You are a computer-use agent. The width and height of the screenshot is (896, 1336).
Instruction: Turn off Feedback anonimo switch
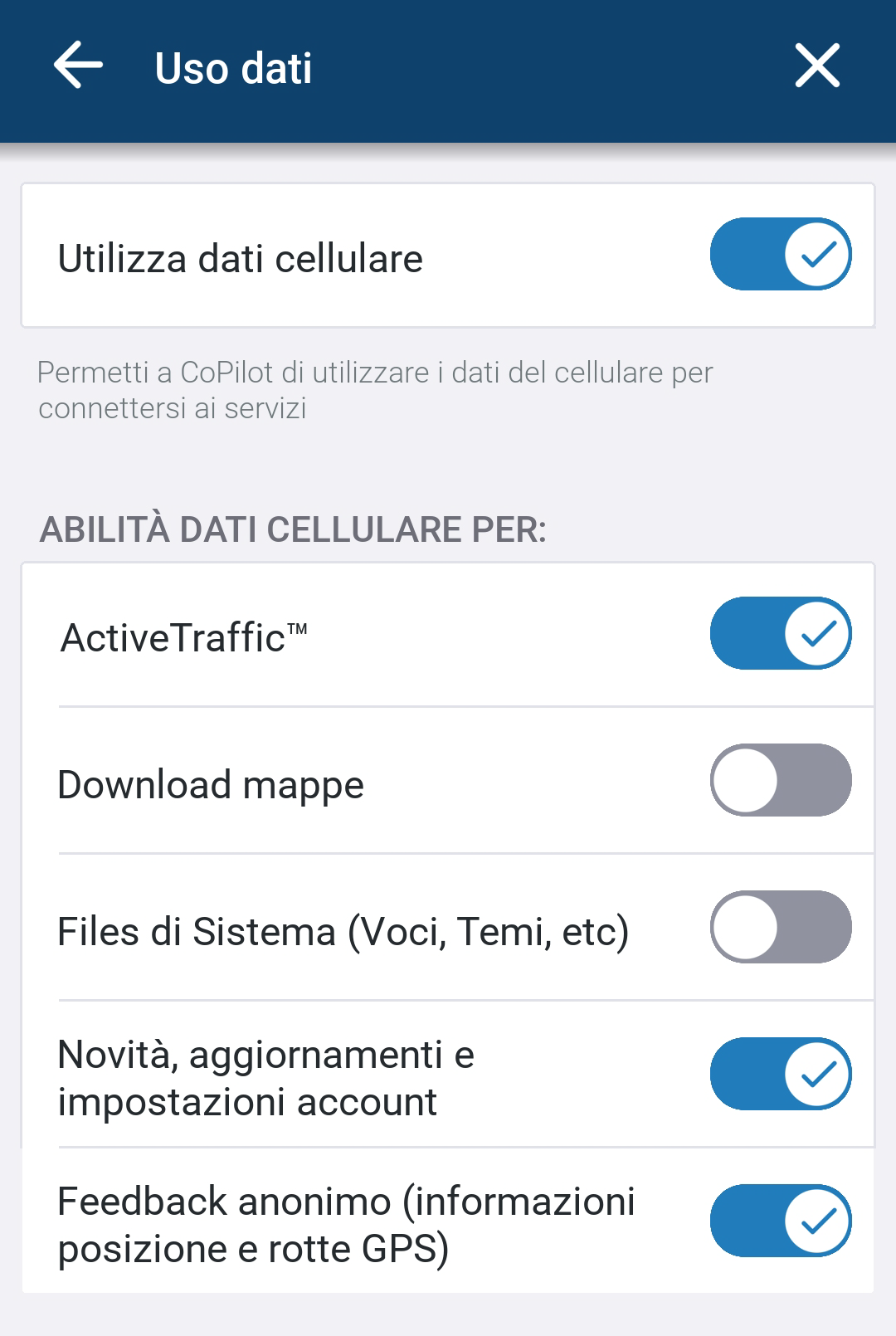[780, 1221]
